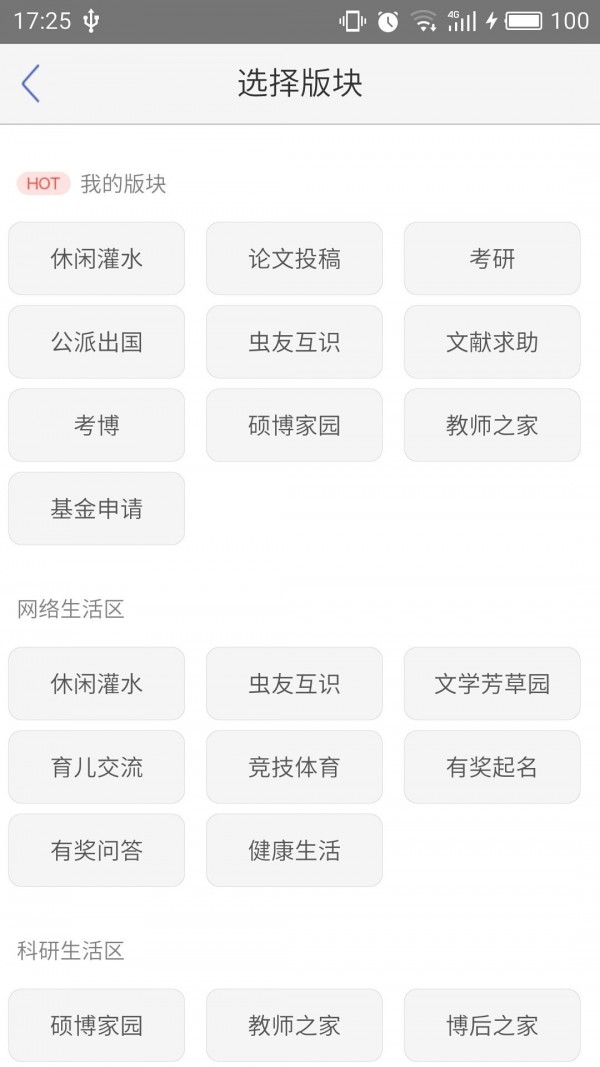Choose 基金申请 board
Screen dimensions: 600x1067
97,508
